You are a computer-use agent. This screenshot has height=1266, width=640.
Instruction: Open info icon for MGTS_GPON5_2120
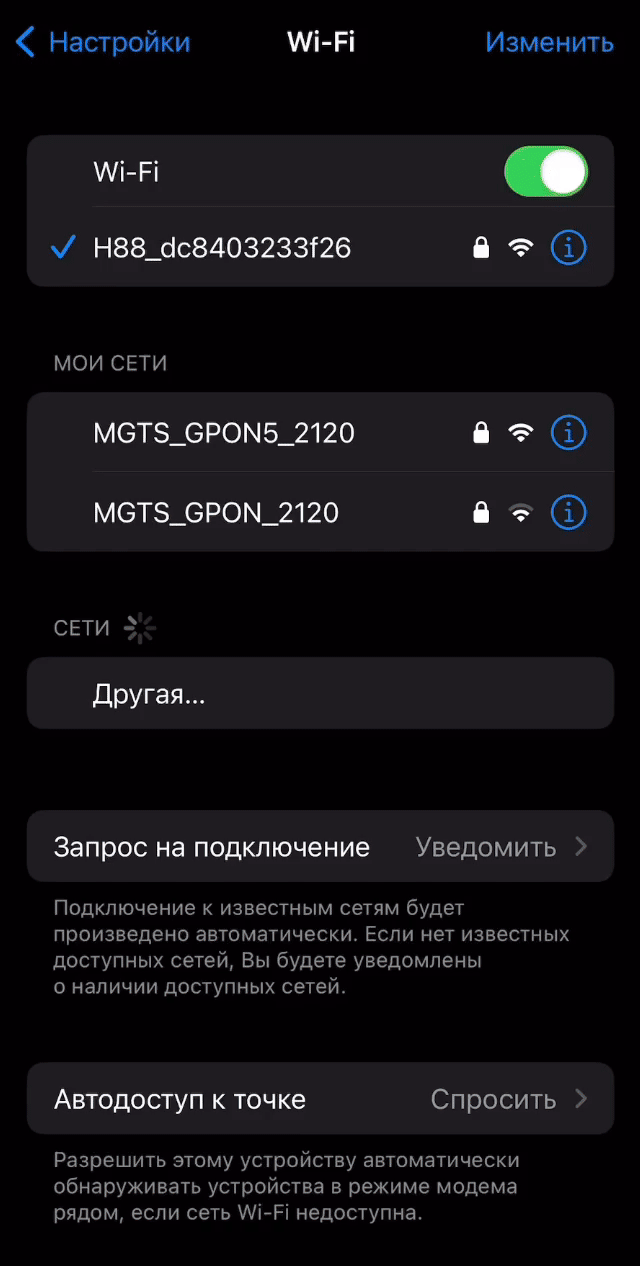click(569, 433)
